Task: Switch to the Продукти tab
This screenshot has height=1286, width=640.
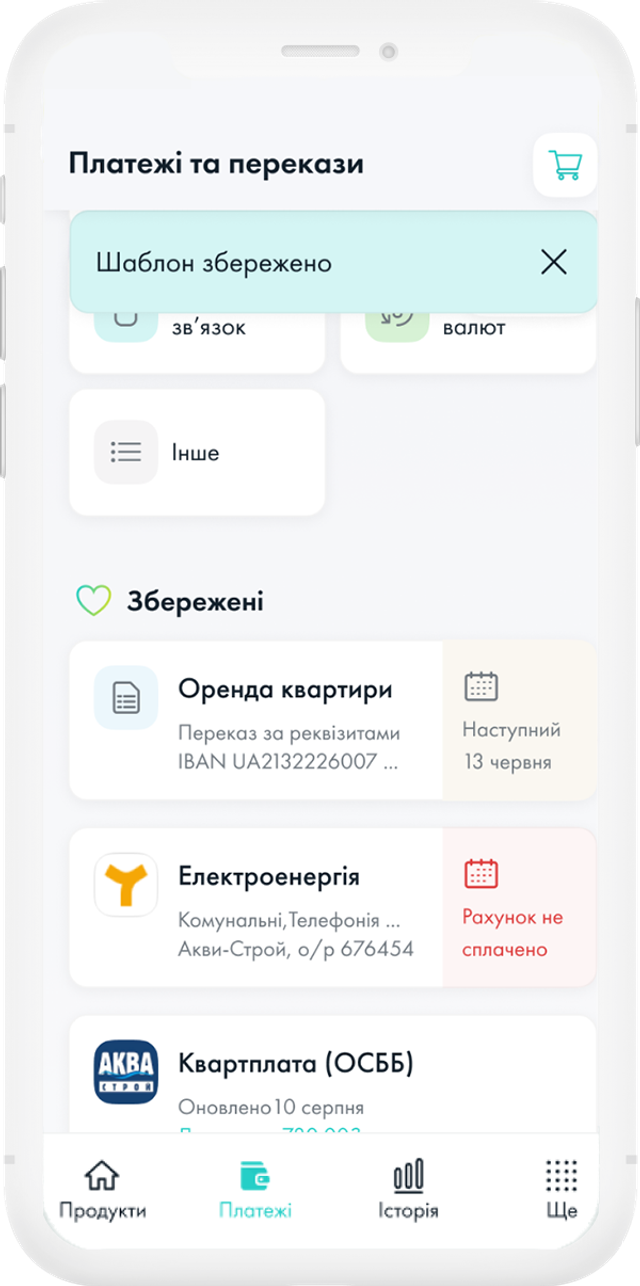Action: (102, 1190)
